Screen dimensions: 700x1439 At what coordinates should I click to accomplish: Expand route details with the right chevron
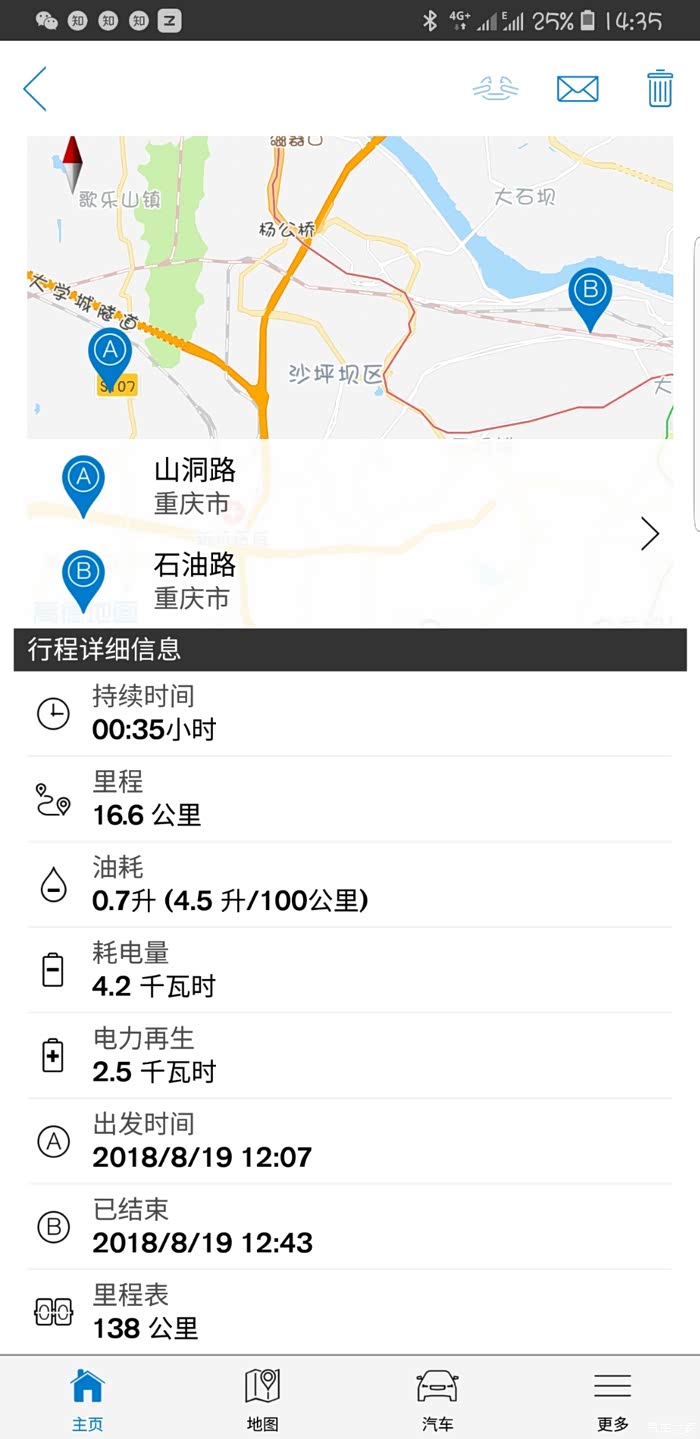pyautogui.click(x=650, y=534)
